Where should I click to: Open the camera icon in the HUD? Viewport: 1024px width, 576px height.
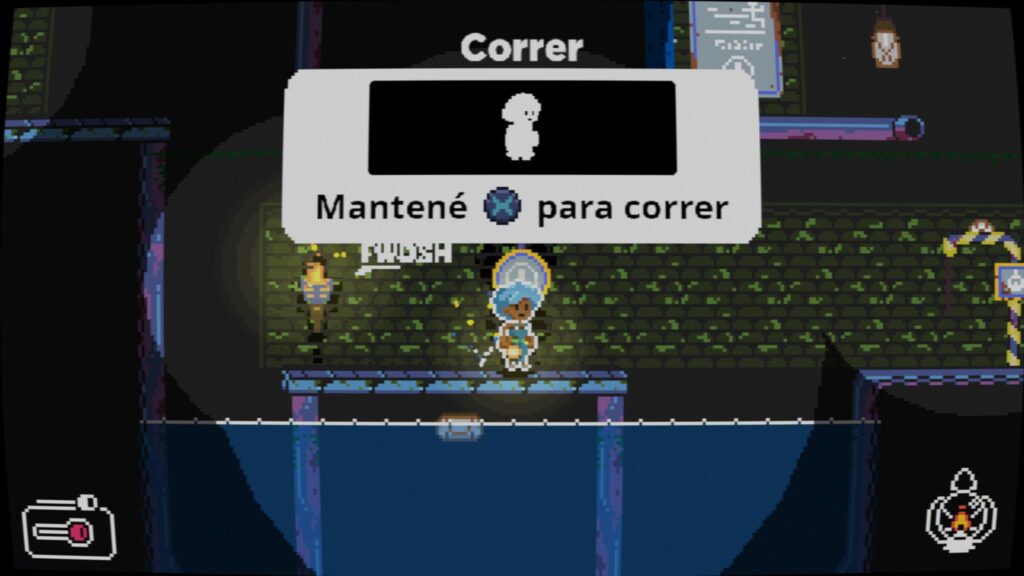pos(69,527)
